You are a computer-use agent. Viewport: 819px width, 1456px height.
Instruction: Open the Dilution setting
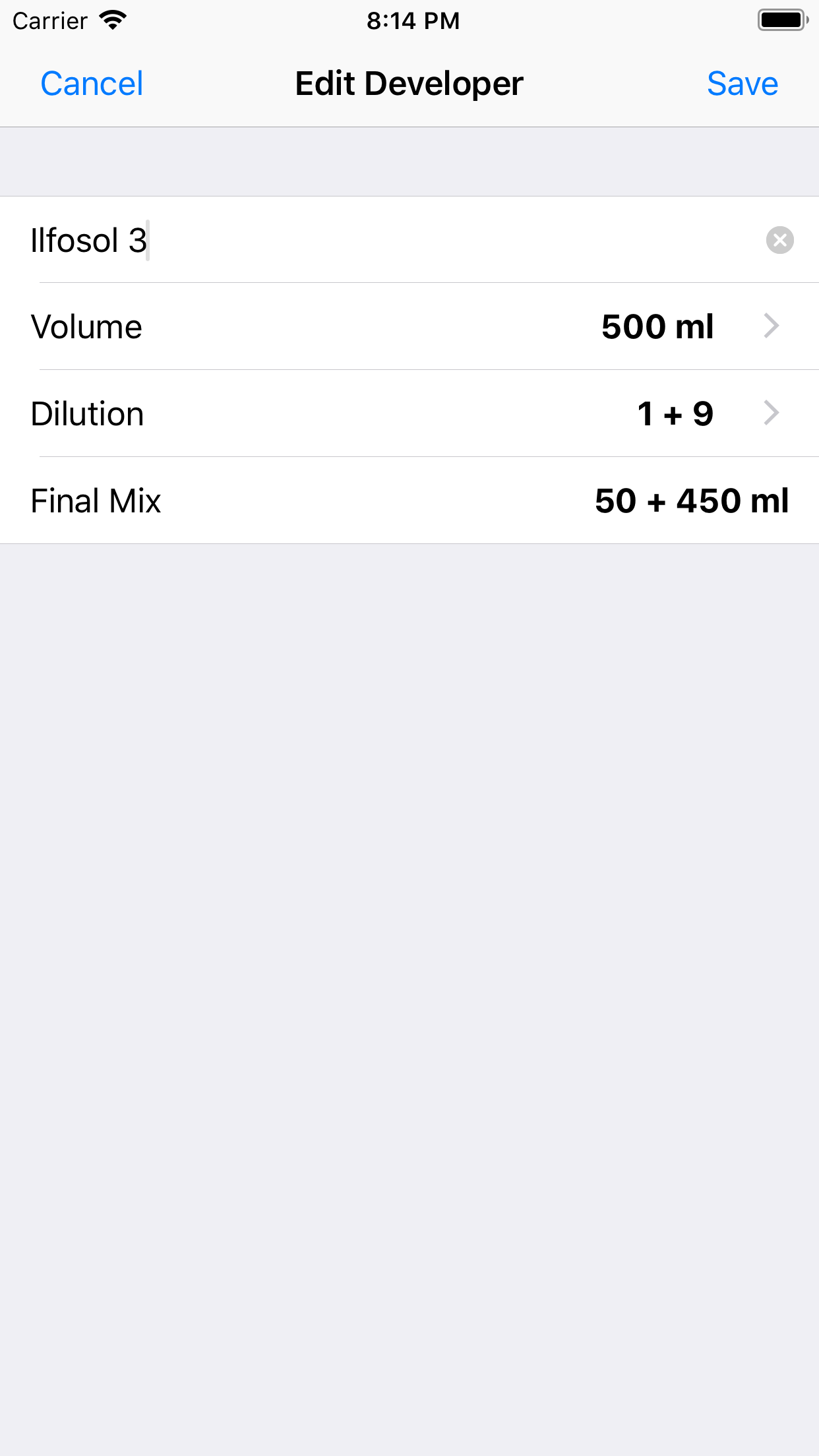(x=409, y=413)
